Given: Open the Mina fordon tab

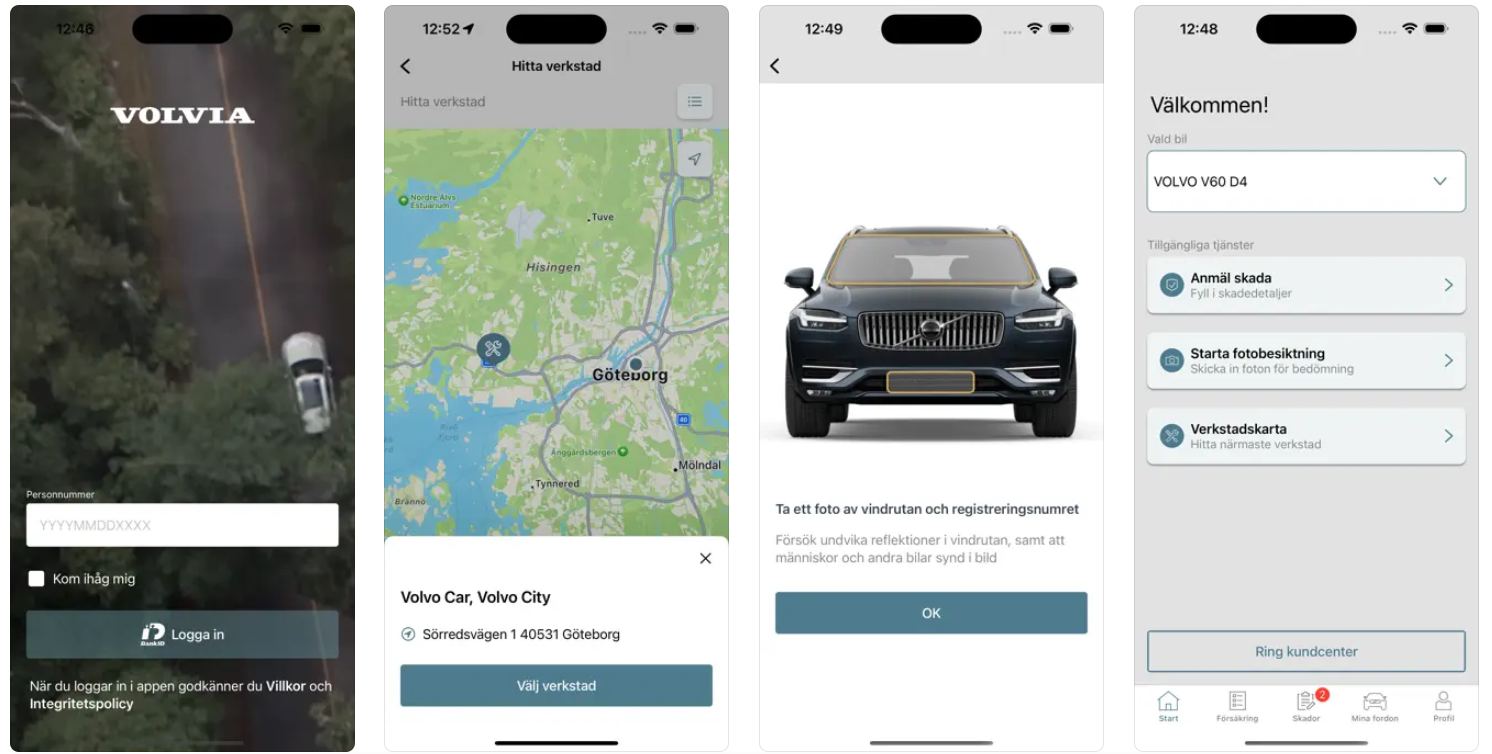Looking at the screenshot, I should click(x=1374, y=706).
